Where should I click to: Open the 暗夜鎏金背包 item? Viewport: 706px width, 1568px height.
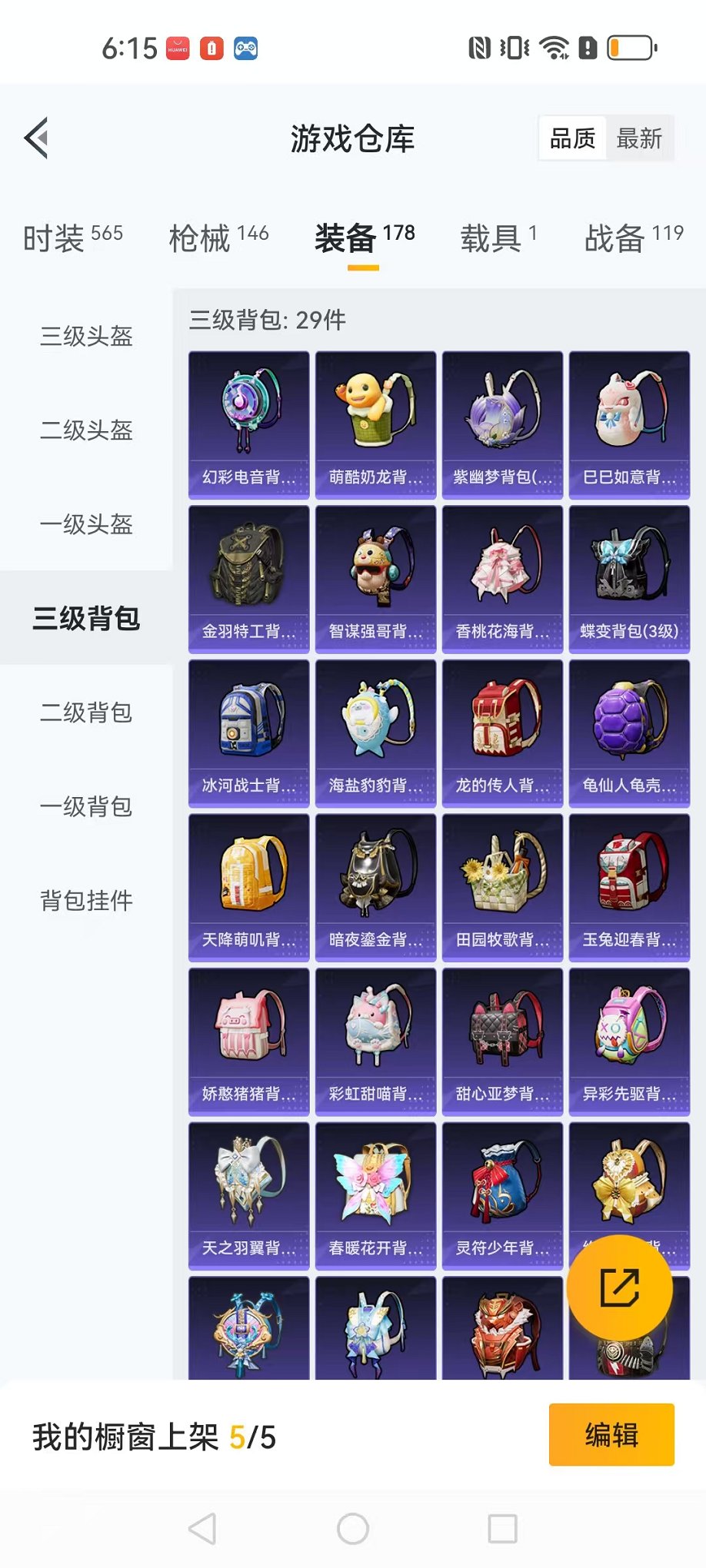pyautogui.click(x=376, y=888)
